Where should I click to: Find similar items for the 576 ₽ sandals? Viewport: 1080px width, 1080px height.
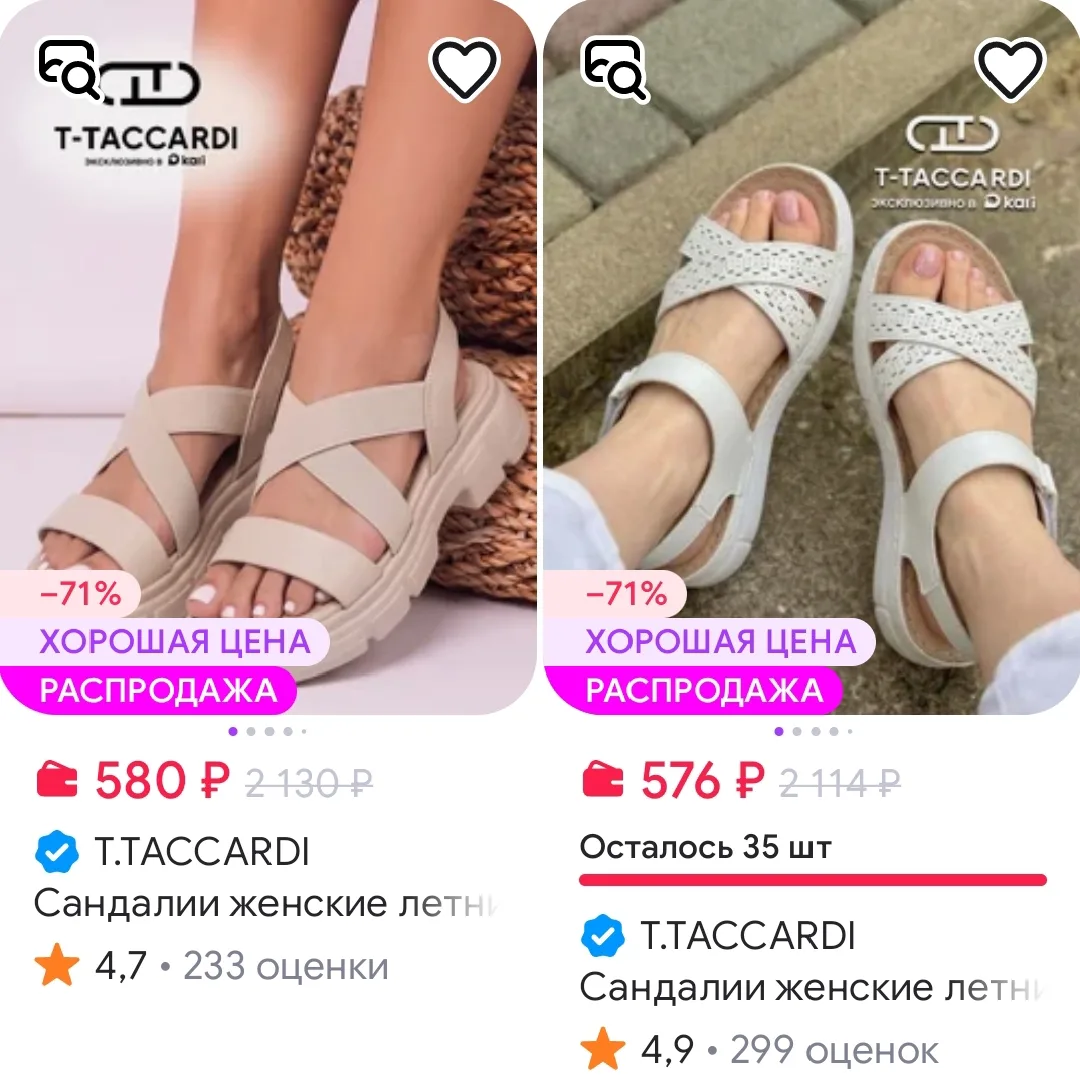coord(614,69)
